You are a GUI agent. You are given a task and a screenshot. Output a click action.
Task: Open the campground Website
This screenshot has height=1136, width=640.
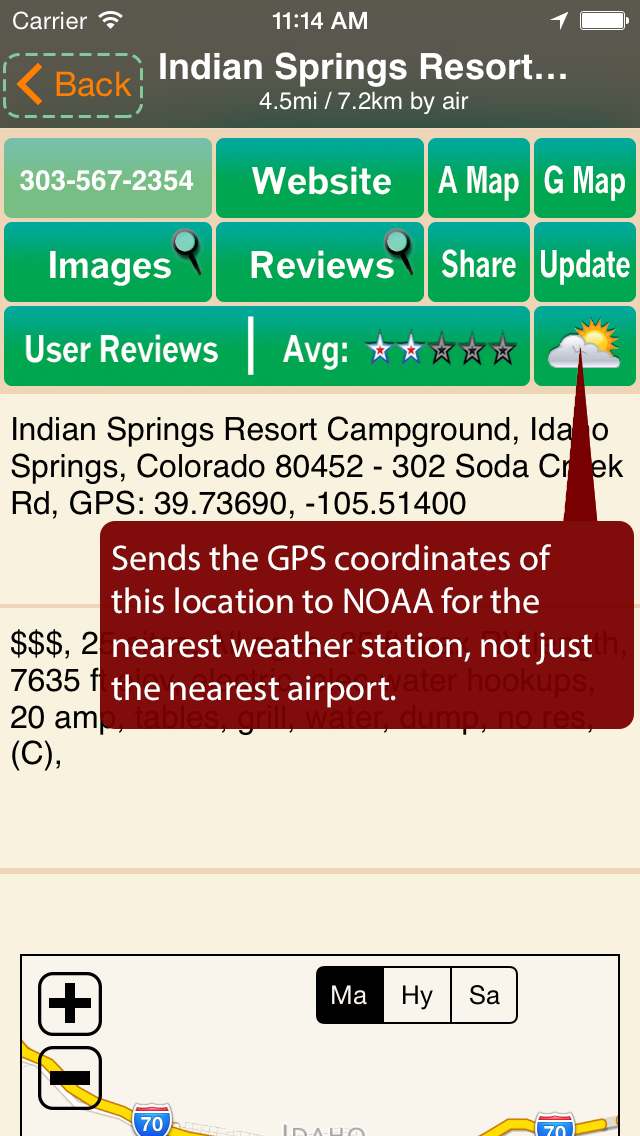(x=321, y=180)
